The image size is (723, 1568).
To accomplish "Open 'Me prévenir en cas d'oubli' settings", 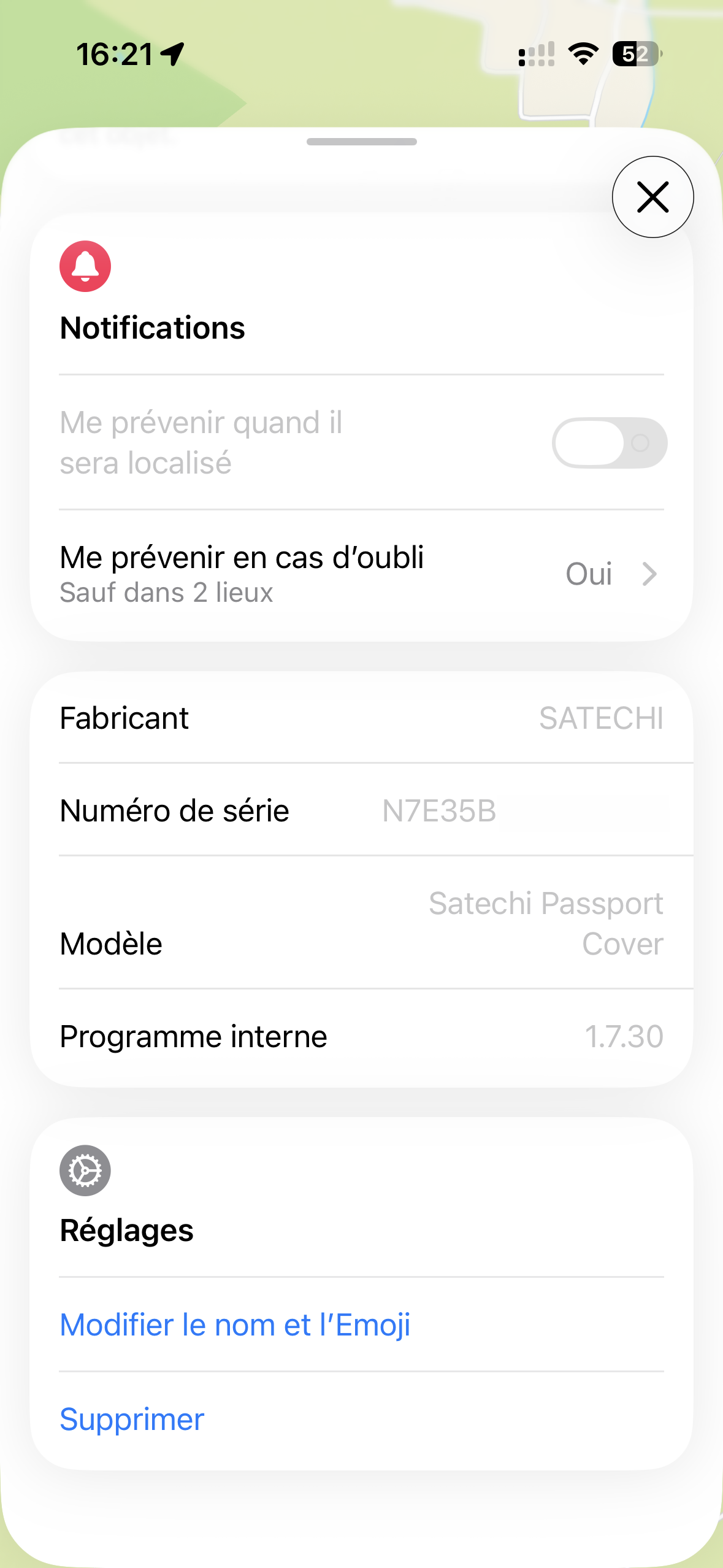I will (361, 574).
